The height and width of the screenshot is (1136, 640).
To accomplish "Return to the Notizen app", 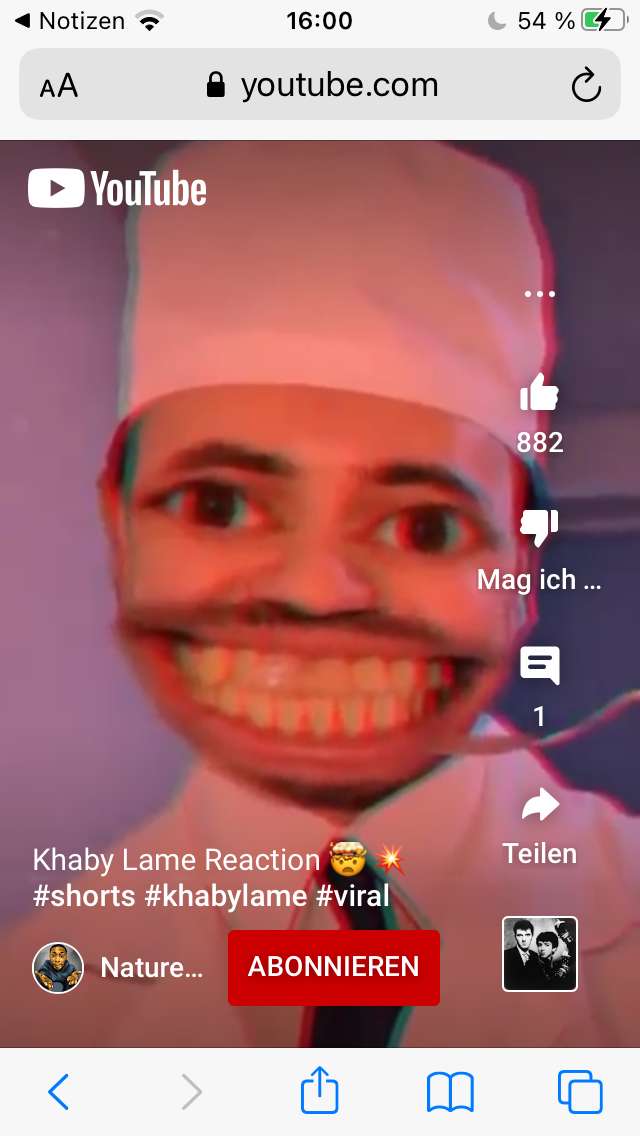I will (x=70, y=21).
